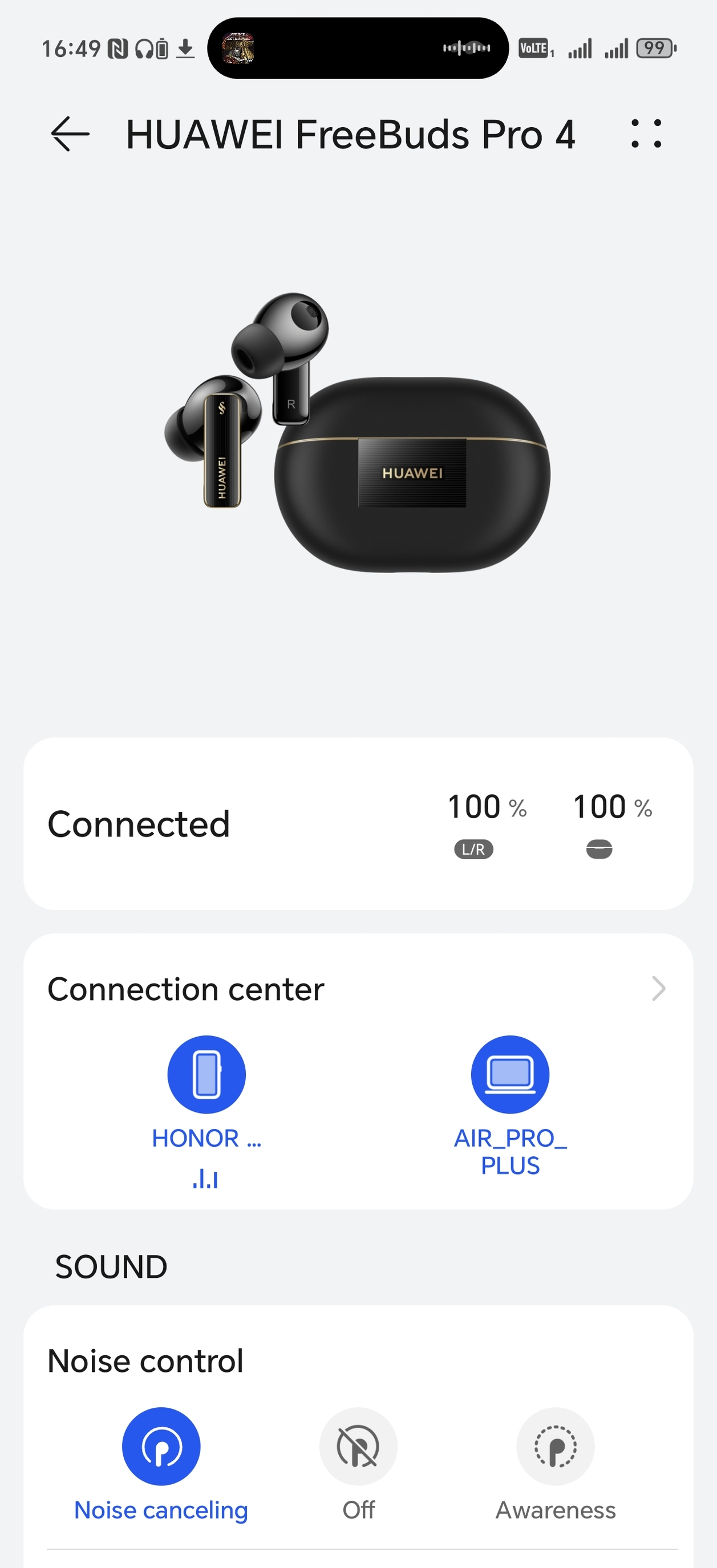
Task: Enable Noise canceling mode
Action: [161, 1447]
